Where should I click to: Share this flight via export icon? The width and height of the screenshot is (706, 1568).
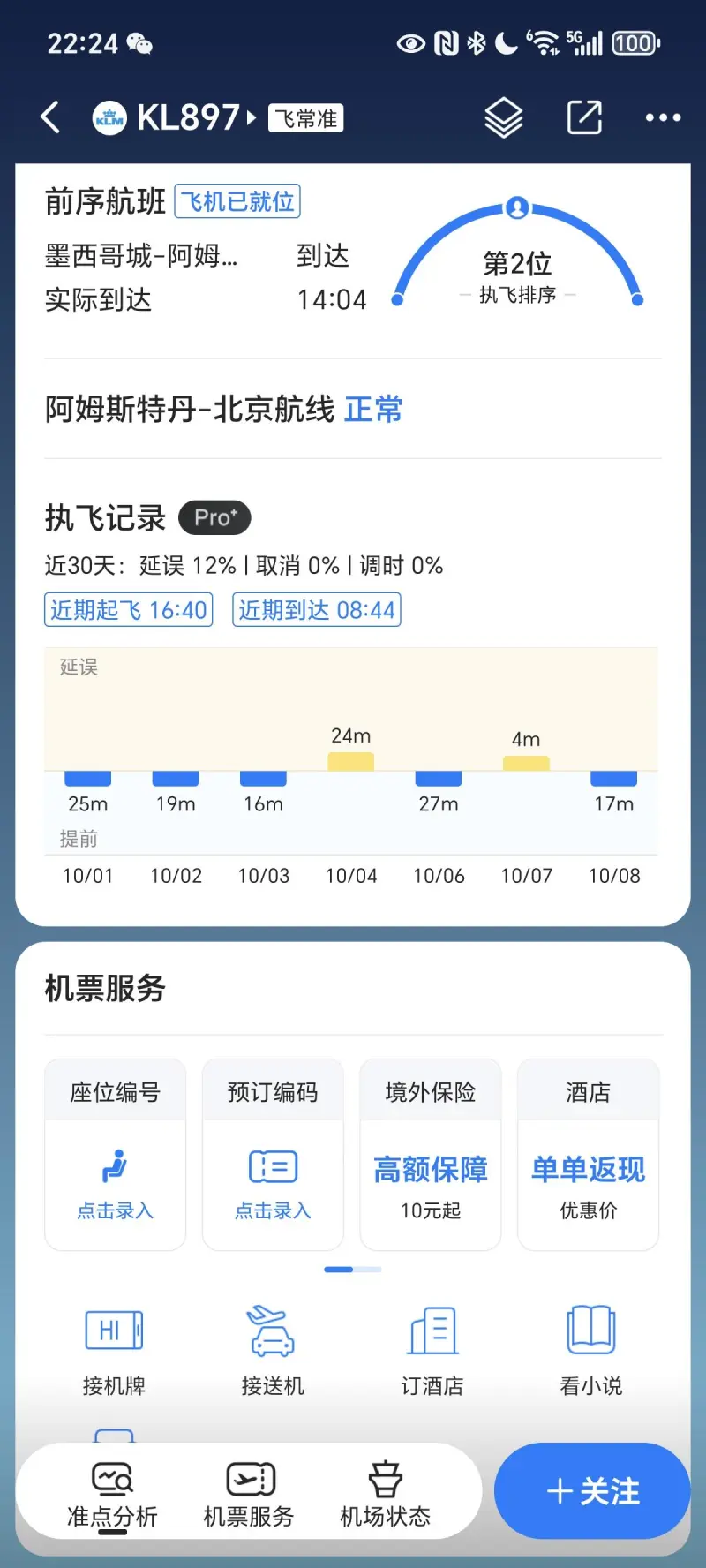point(584,117)
